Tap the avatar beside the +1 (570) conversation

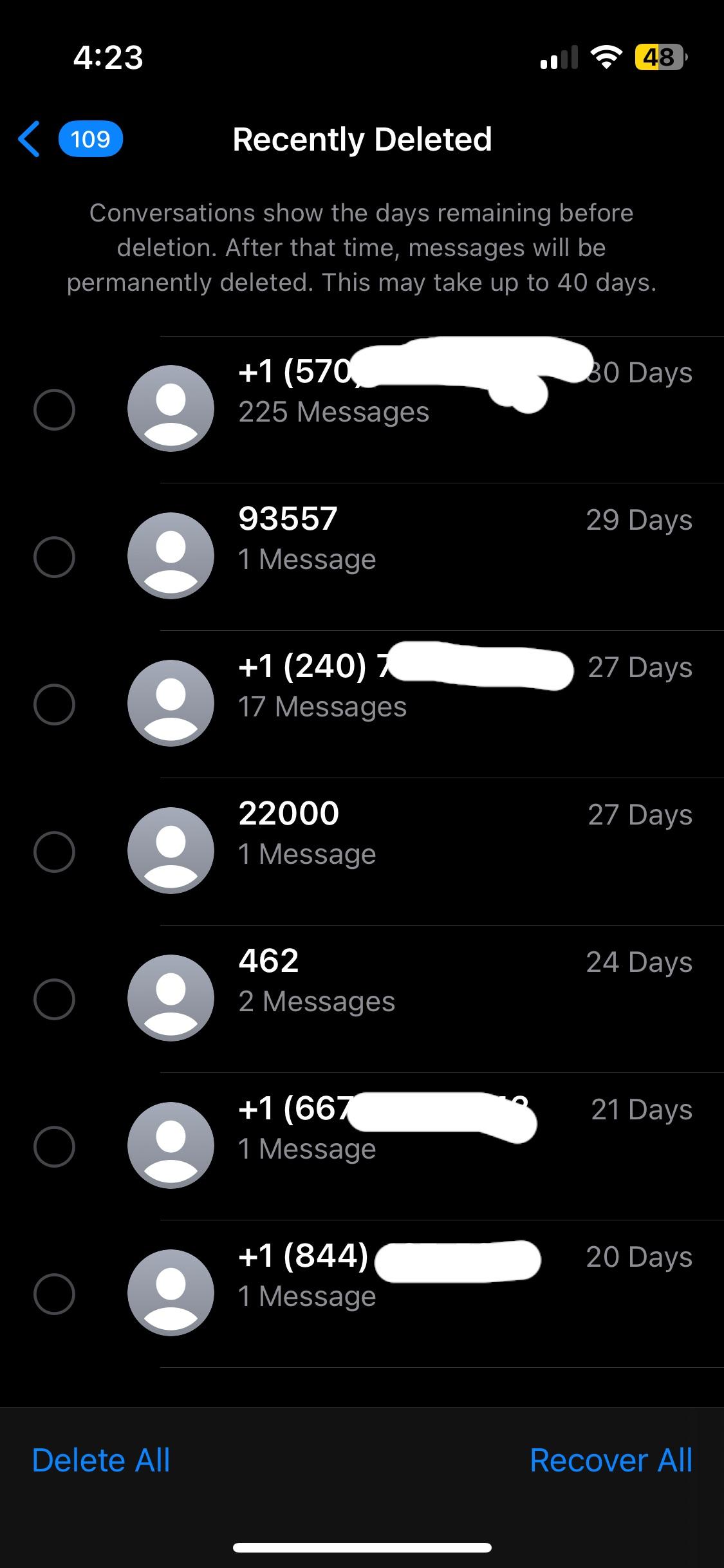tap(170, 407)
